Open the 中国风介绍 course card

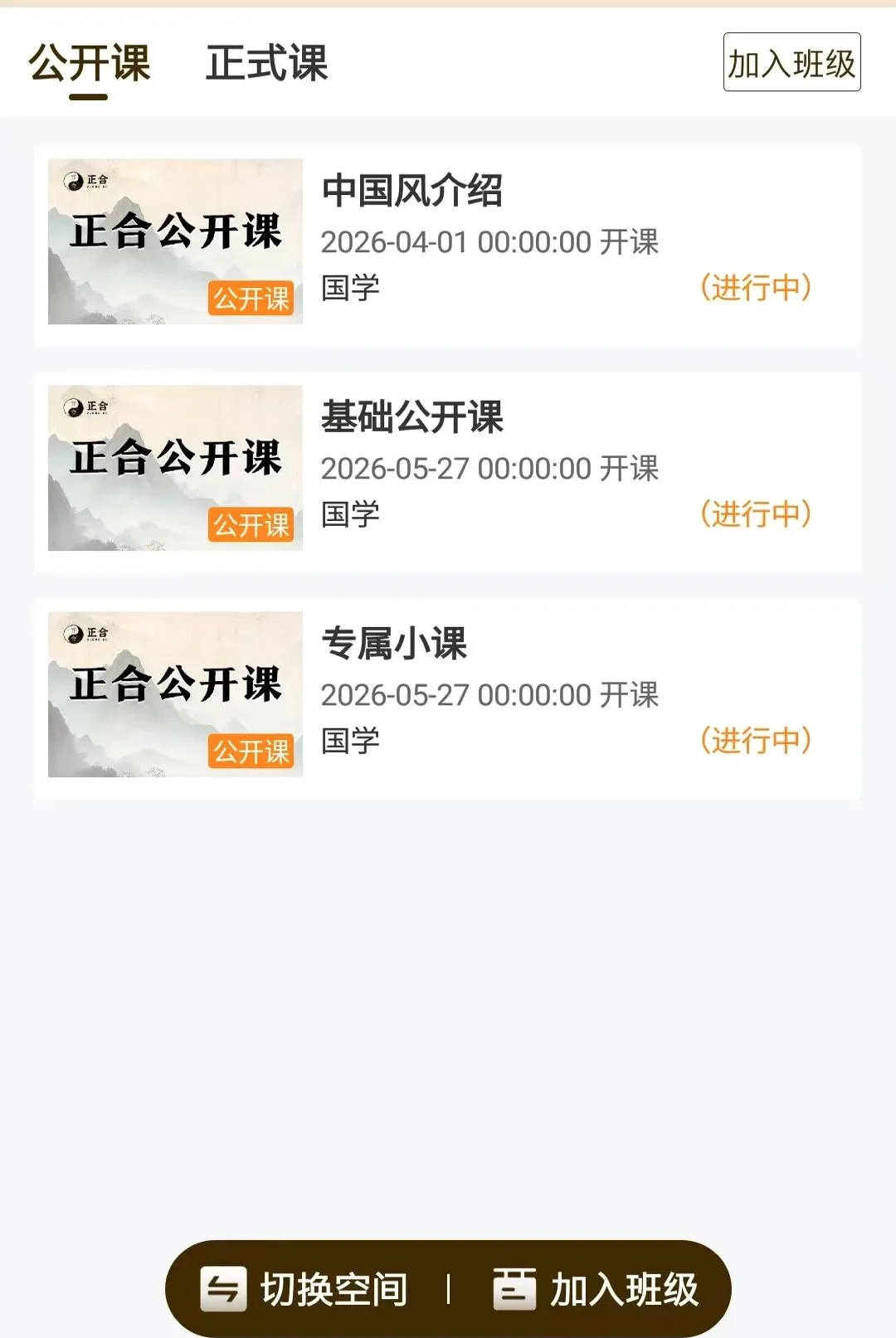(447, 246)
